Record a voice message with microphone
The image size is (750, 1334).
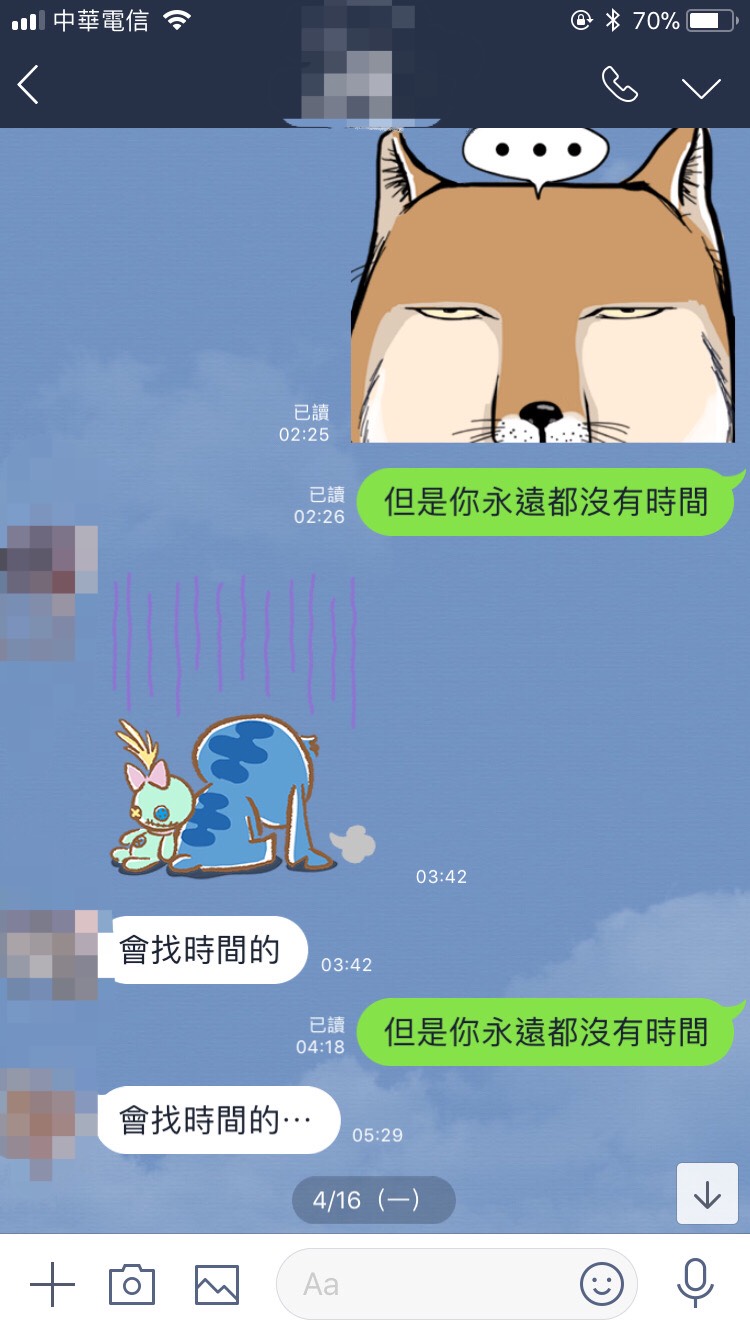pyautogui.click(x=695, y=1284)
